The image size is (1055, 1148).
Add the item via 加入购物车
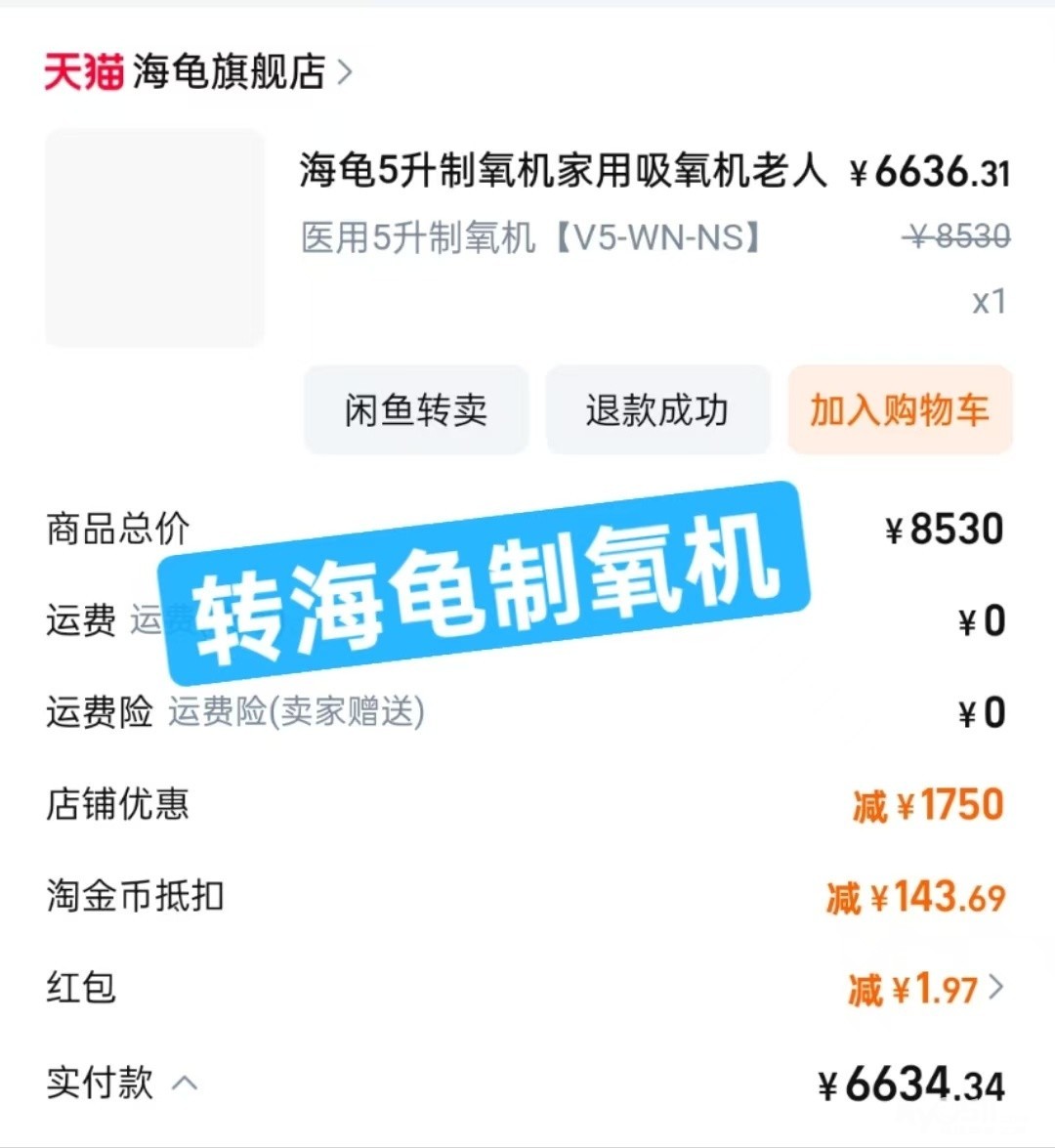[x=900, y=410]
